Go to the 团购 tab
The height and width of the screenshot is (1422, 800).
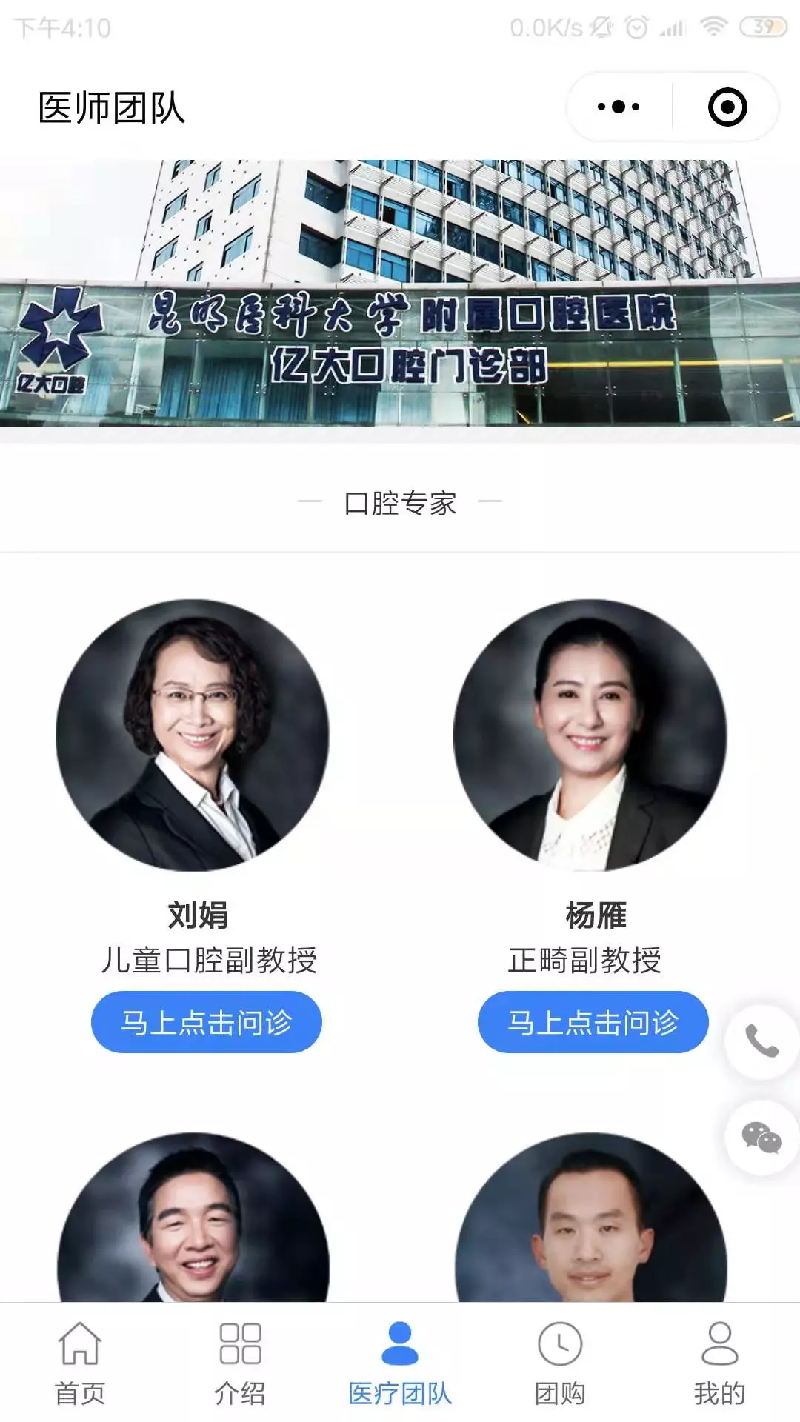pos(560,1362)
